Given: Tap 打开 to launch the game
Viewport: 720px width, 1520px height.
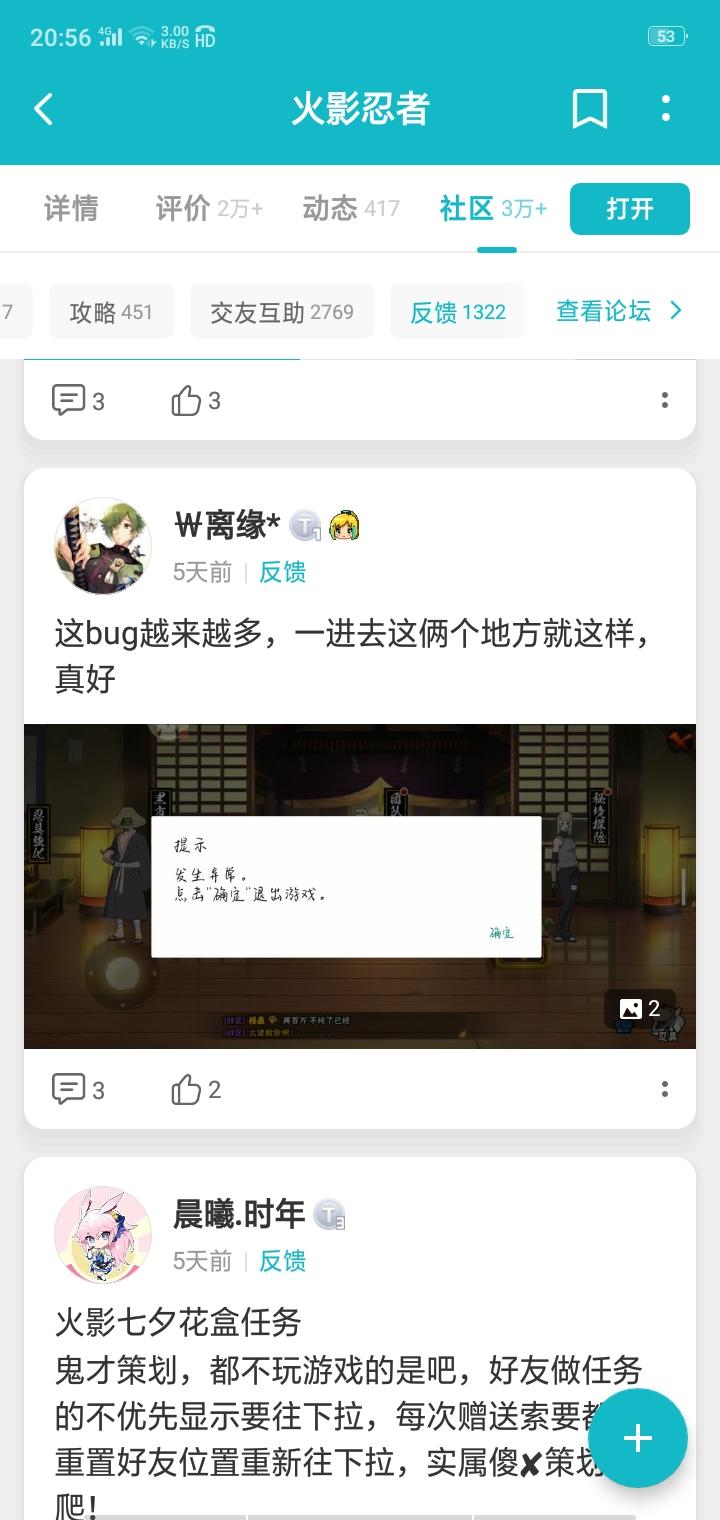Looking at the screenshot, I should 629,209.
